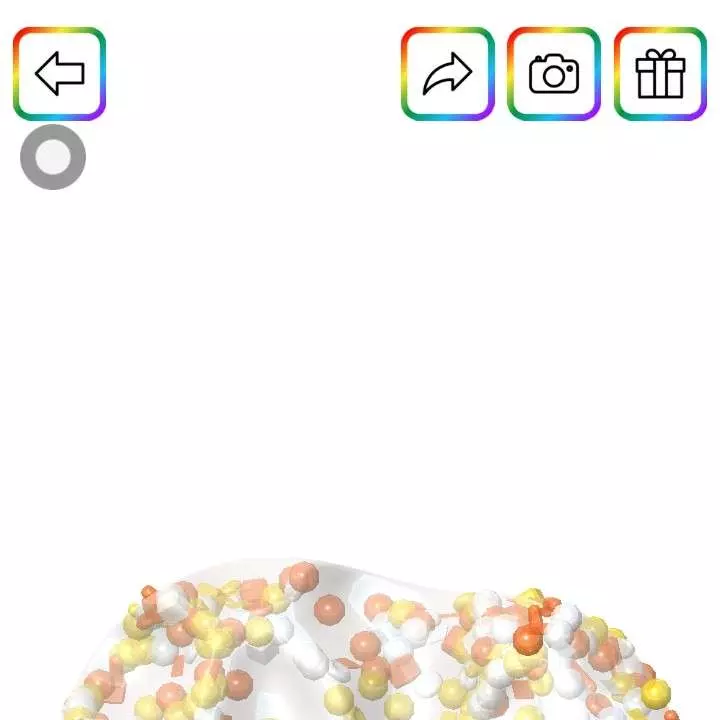Open the gift box rewards

coord(660,74)
